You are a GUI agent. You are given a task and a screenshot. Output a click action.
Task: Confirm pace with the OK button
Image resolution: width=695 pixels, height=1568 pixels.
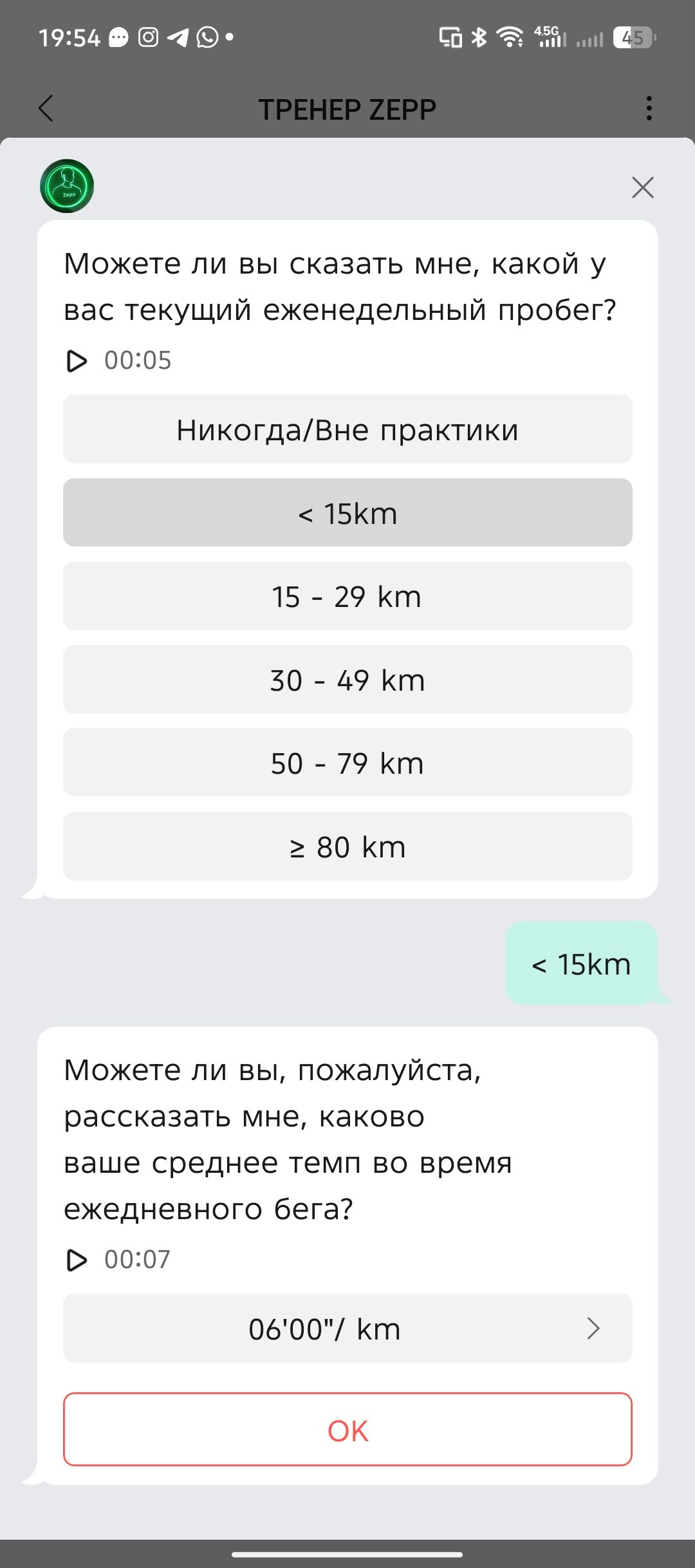click(347, 1430)
